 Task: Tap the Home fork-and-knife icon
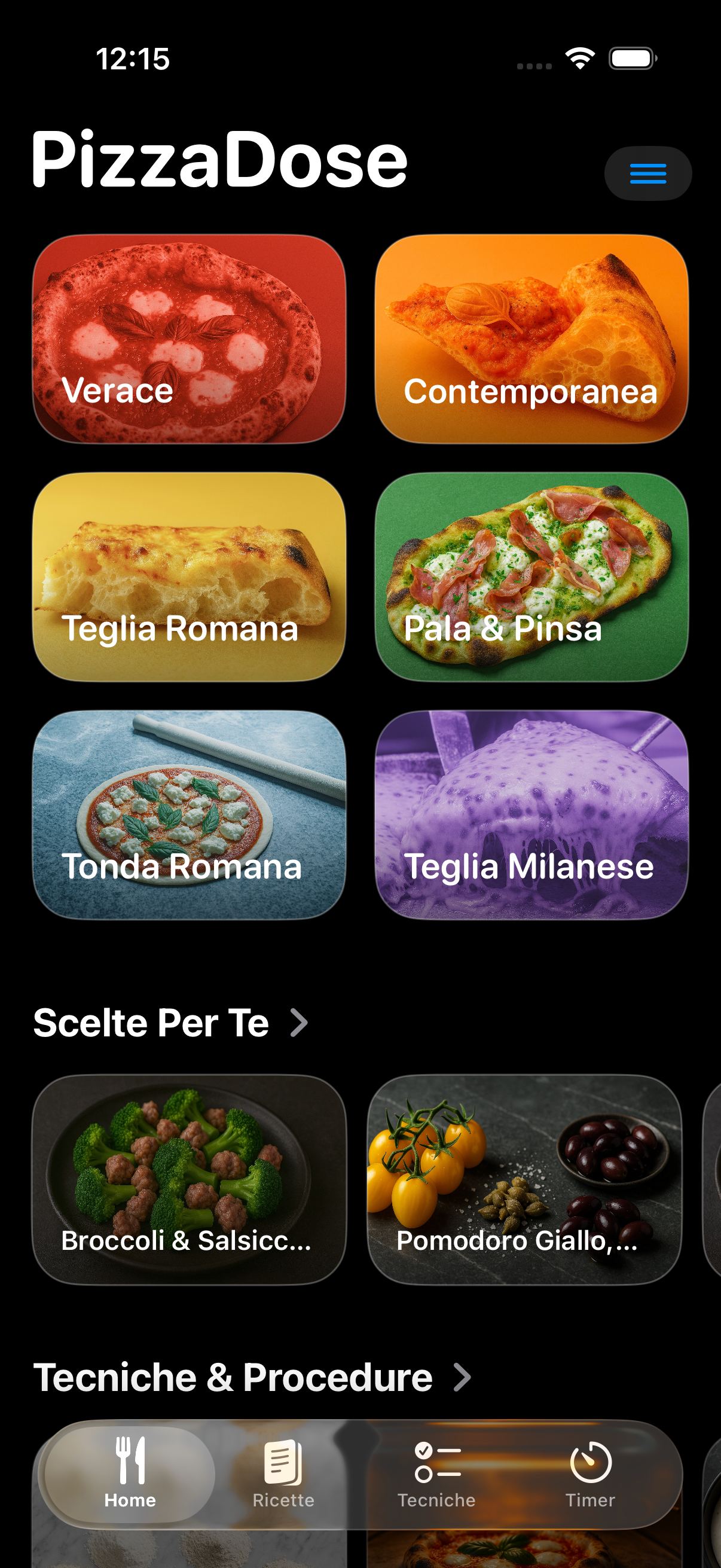[x=130, y=1461]
